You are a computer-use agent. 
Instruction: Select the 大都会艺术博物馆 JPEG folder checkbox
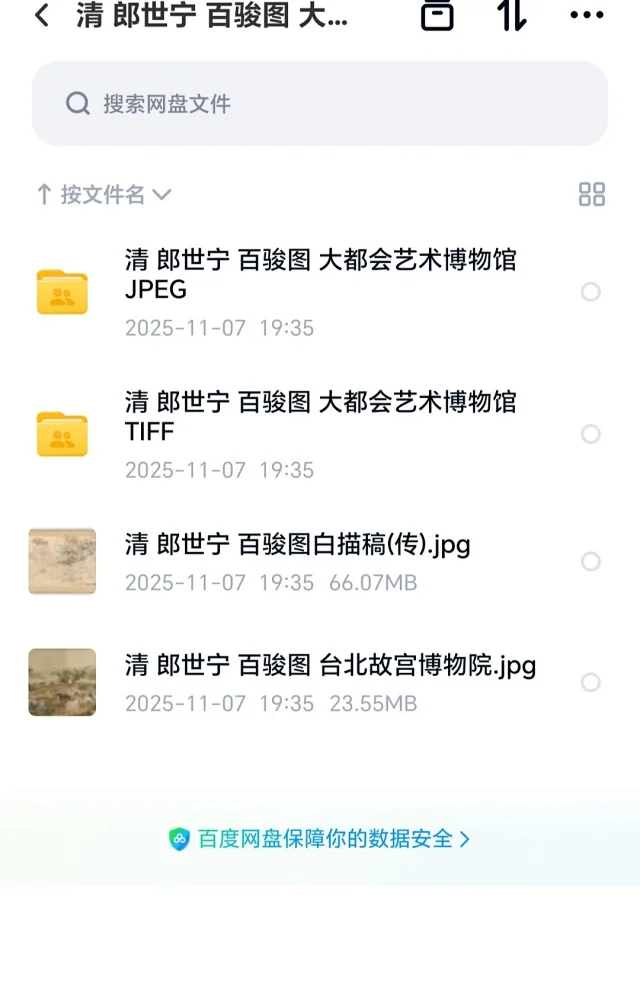pos(591,292)
